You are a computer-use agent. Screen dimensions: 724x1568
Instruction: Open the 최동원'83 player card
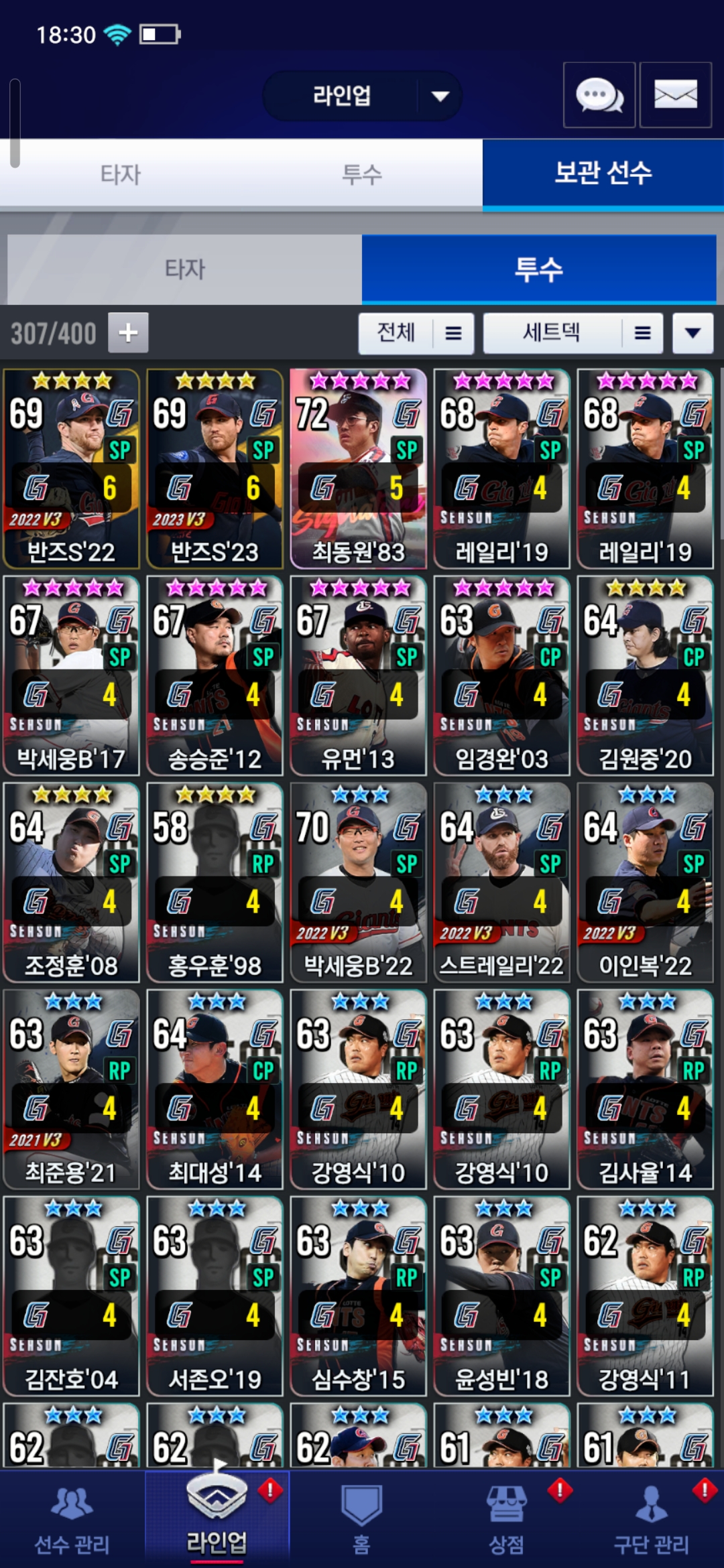pos(359,468)
